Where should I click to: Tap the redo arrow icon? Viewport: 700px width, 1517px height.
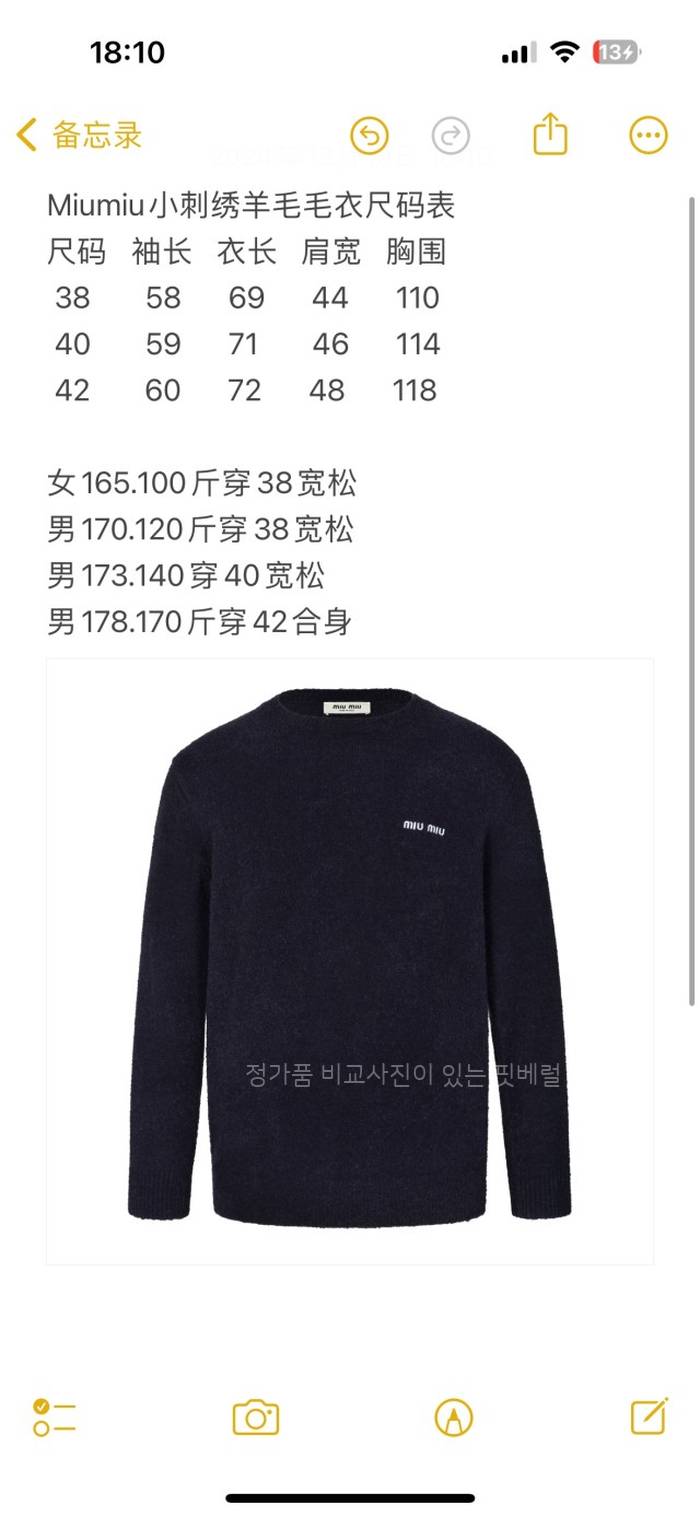click(451, 135)
